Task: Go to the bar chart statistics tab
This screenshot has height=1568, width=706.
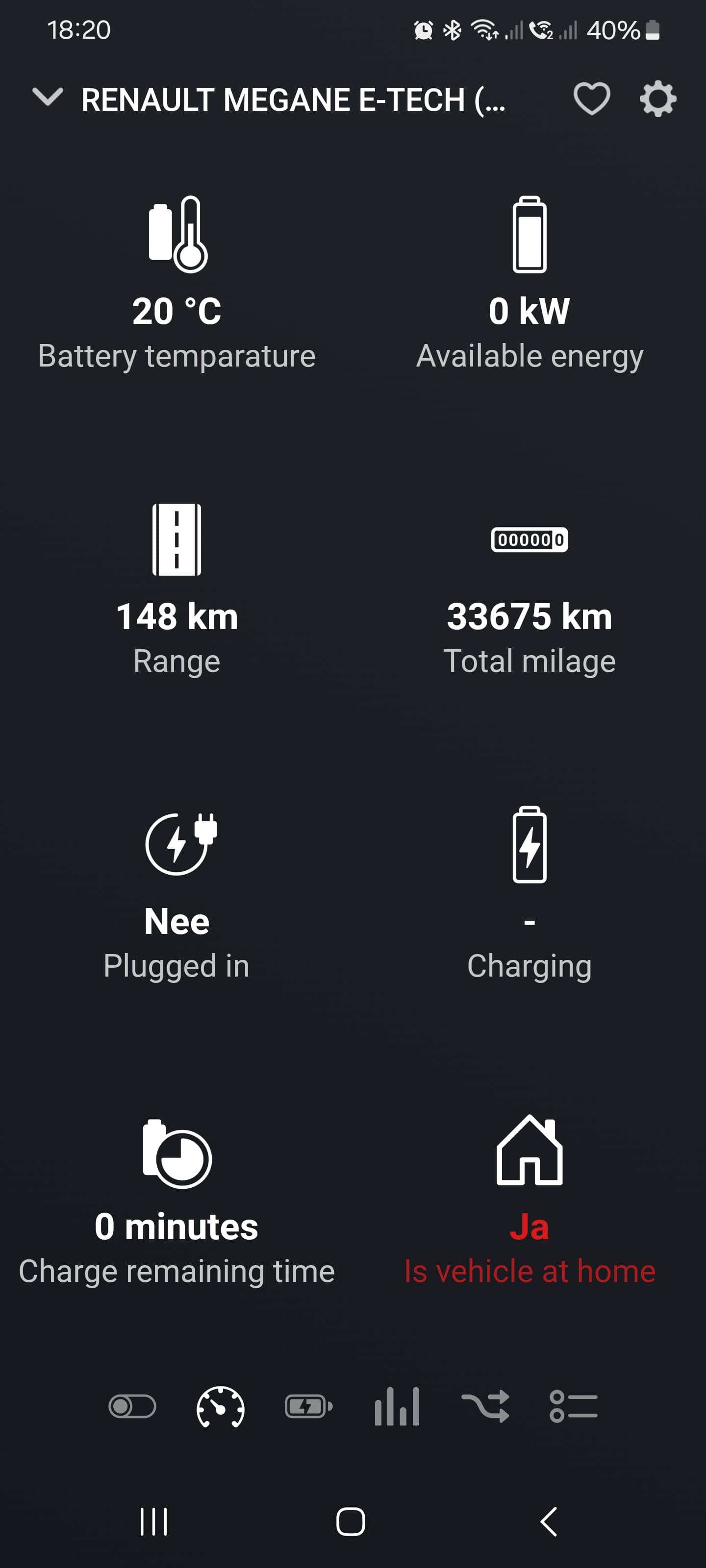Action: [397, 1407]
